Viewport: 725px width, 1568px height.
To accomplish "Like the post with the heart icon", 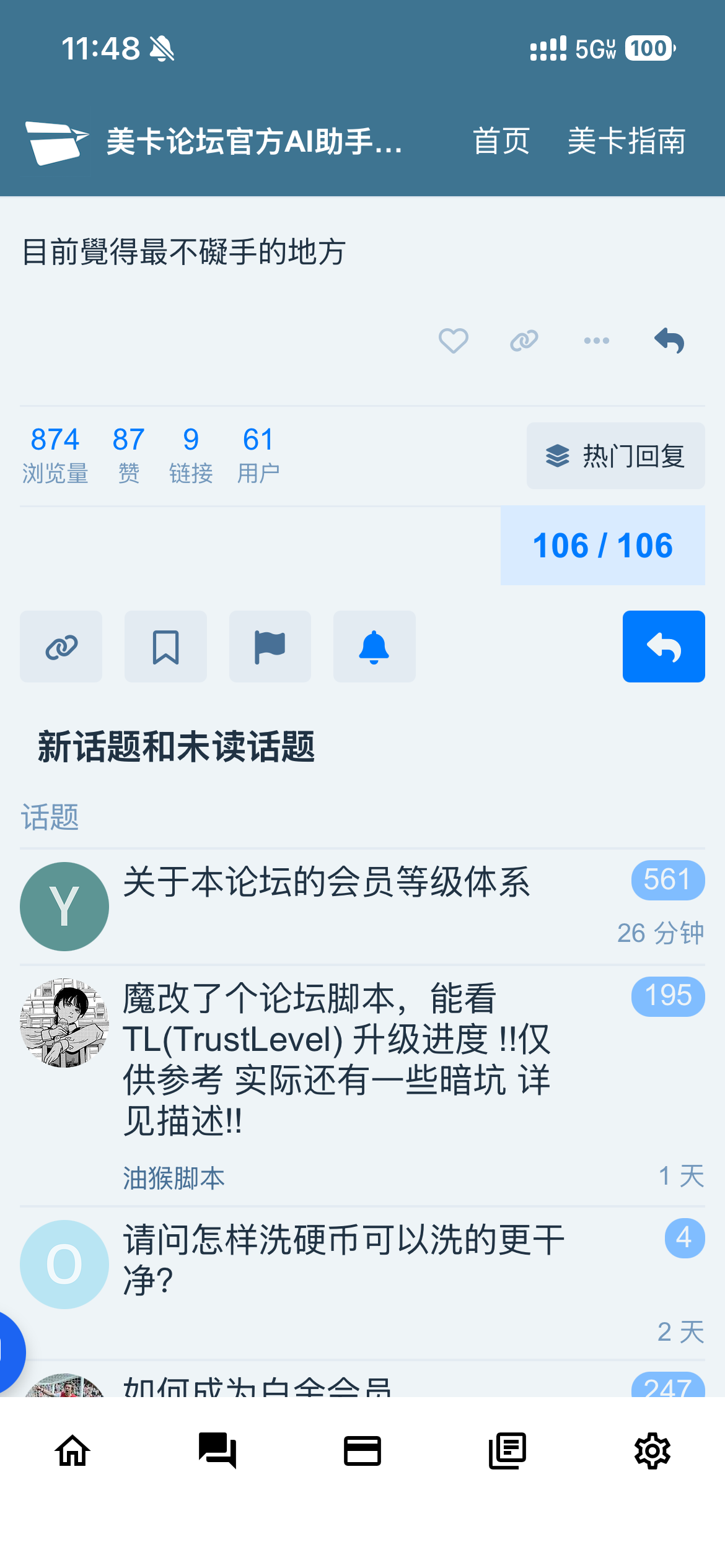I will tap(453, 341).
